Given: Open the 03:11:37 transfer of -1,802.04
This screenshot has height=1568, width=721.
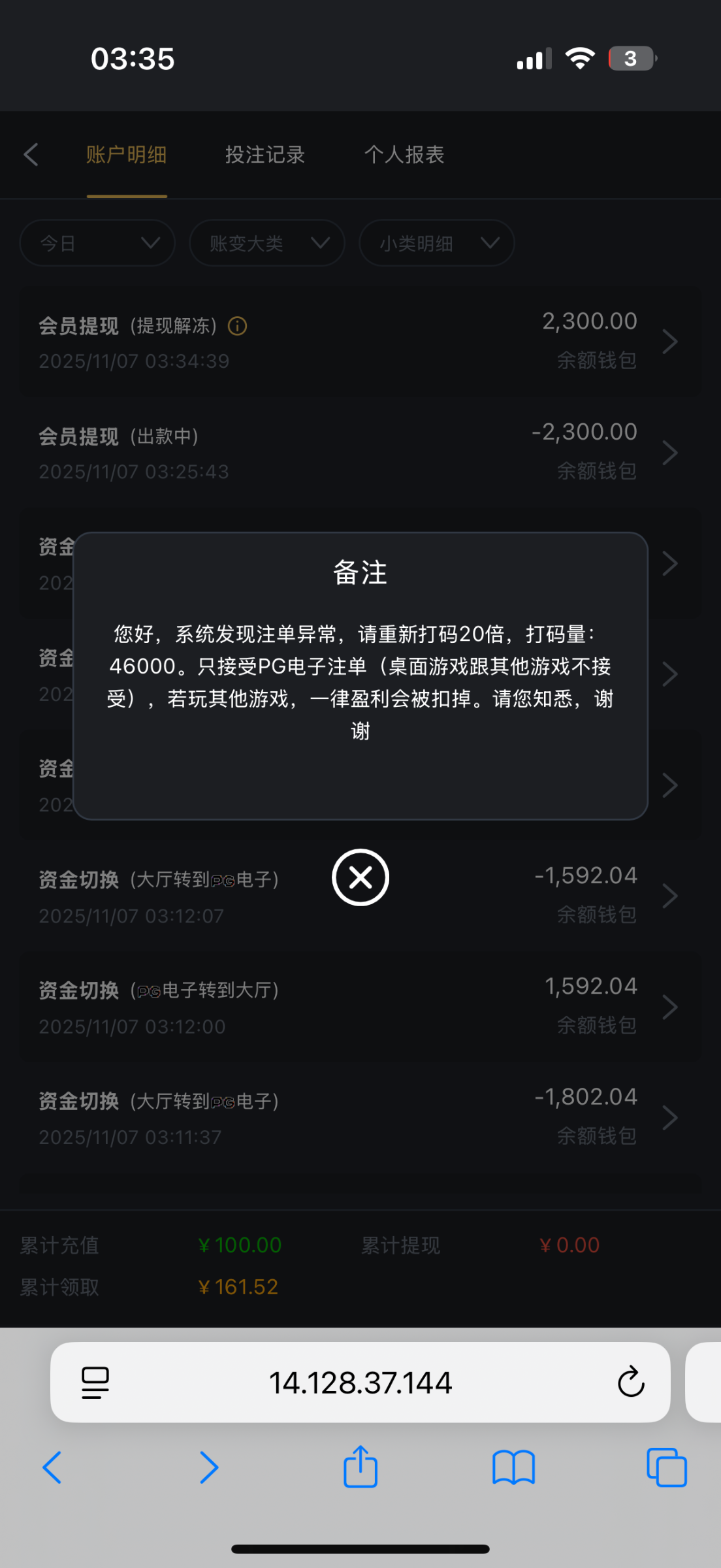Looking at the screenshot, I should tap(359, 1117).
